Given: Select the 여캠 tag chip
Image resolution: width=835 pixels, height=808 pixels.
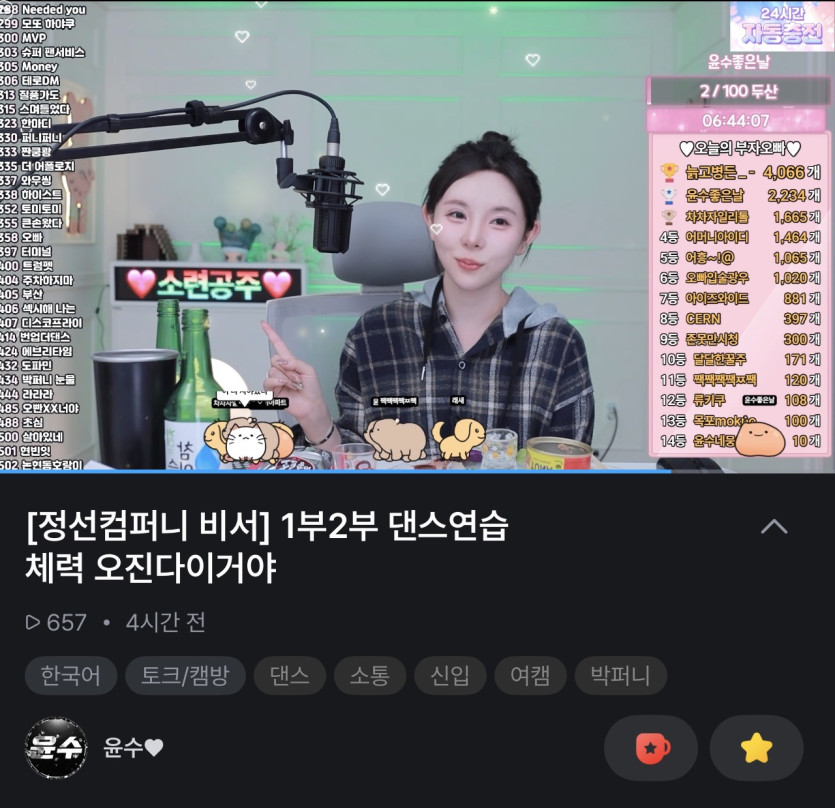Looking at the screenshot, I should coord(530,676).
